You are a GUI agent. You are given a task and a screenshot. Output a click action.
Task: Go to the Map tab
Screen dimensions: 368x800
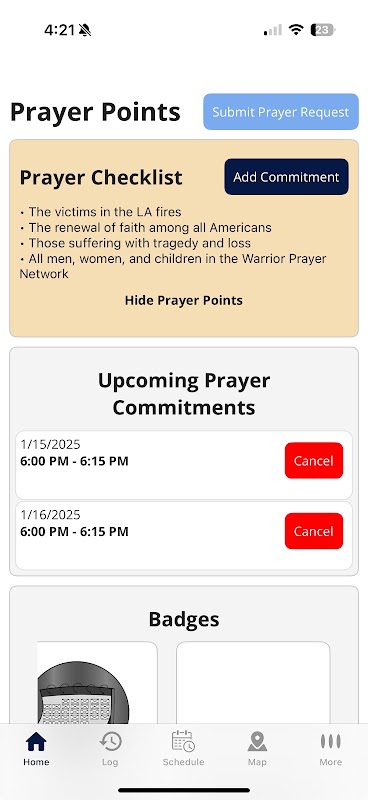tap(257, 748)
